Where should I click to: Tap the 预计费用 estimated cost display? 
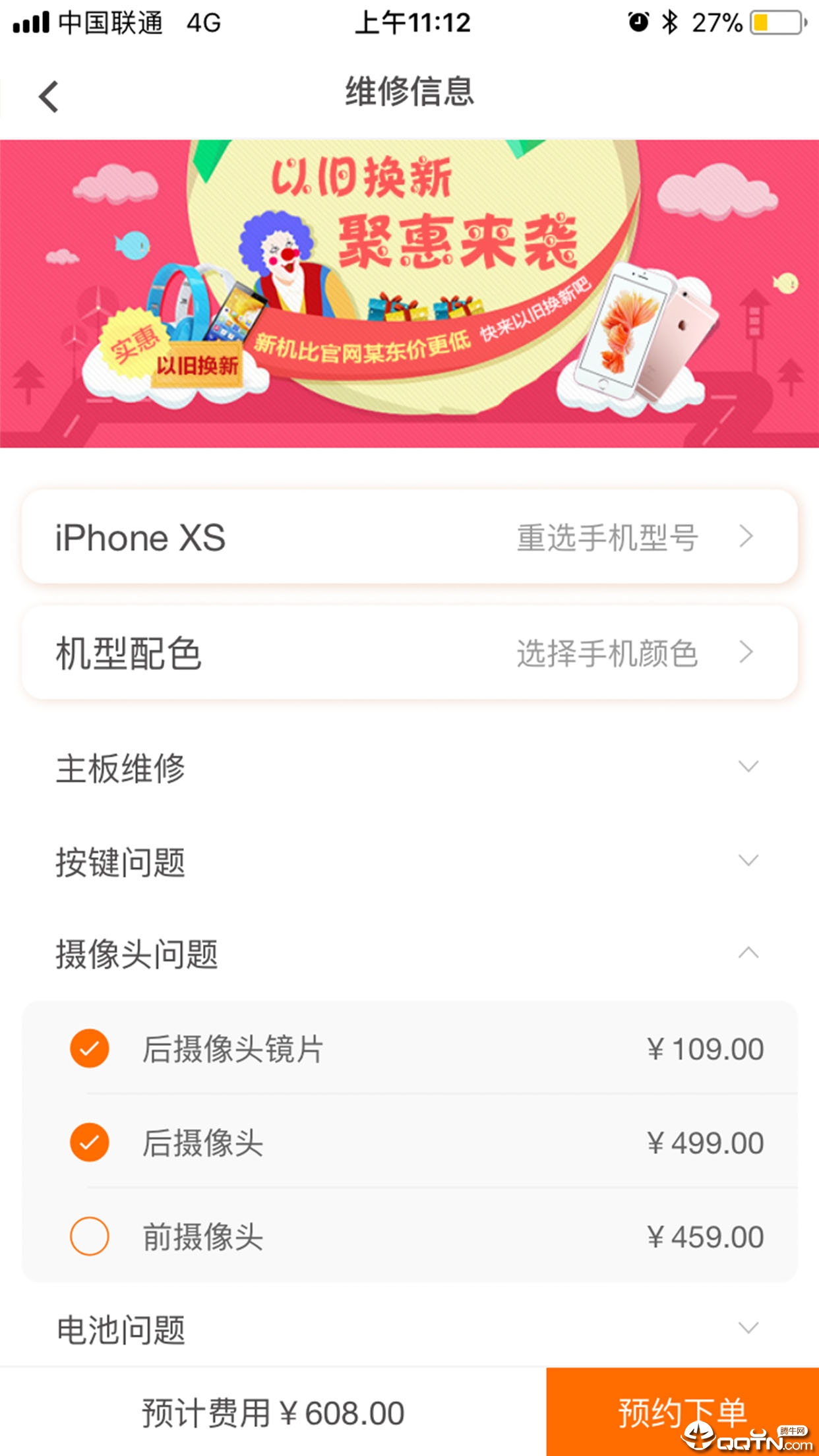(270, 1413)
